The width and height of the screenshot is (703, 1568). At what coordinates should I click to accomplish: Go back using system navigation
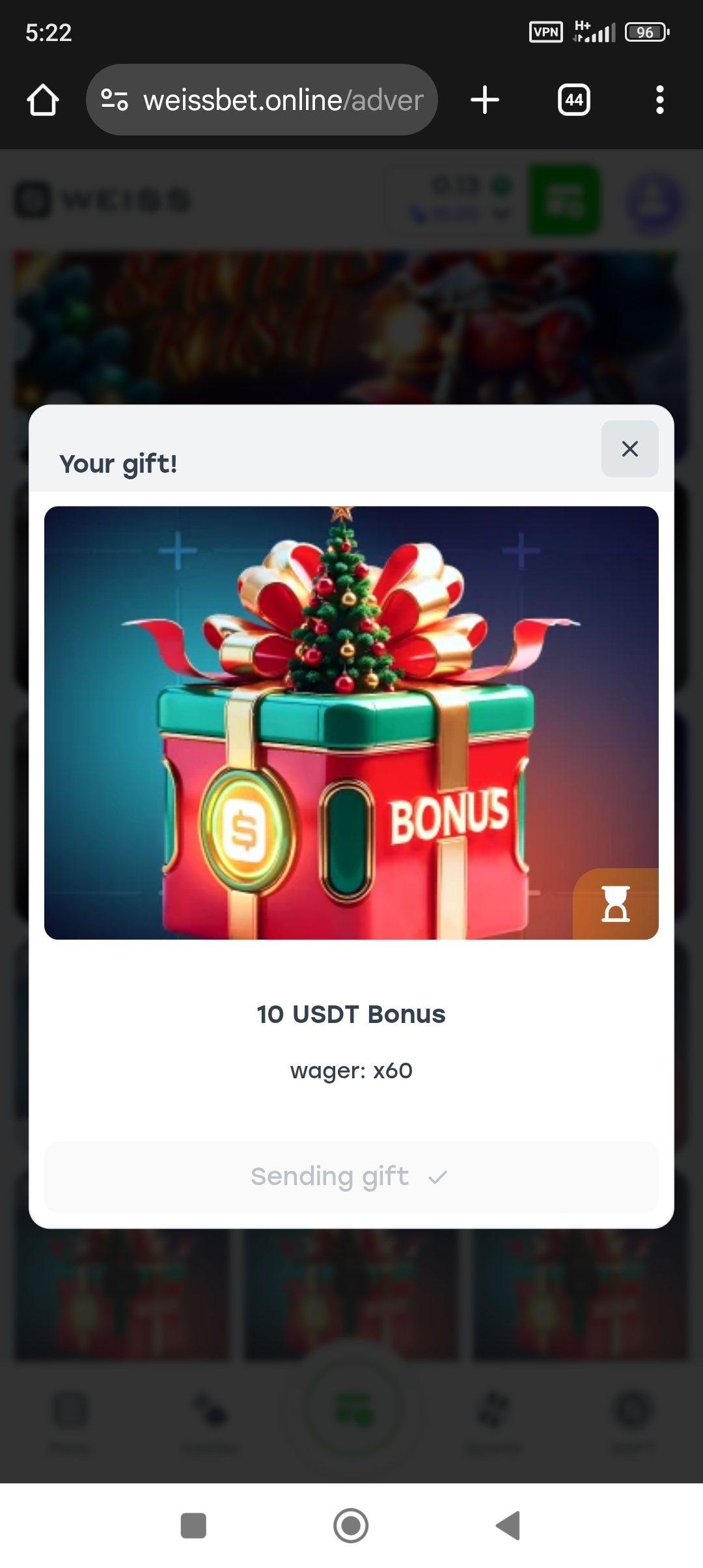(x=508, y=1525)
